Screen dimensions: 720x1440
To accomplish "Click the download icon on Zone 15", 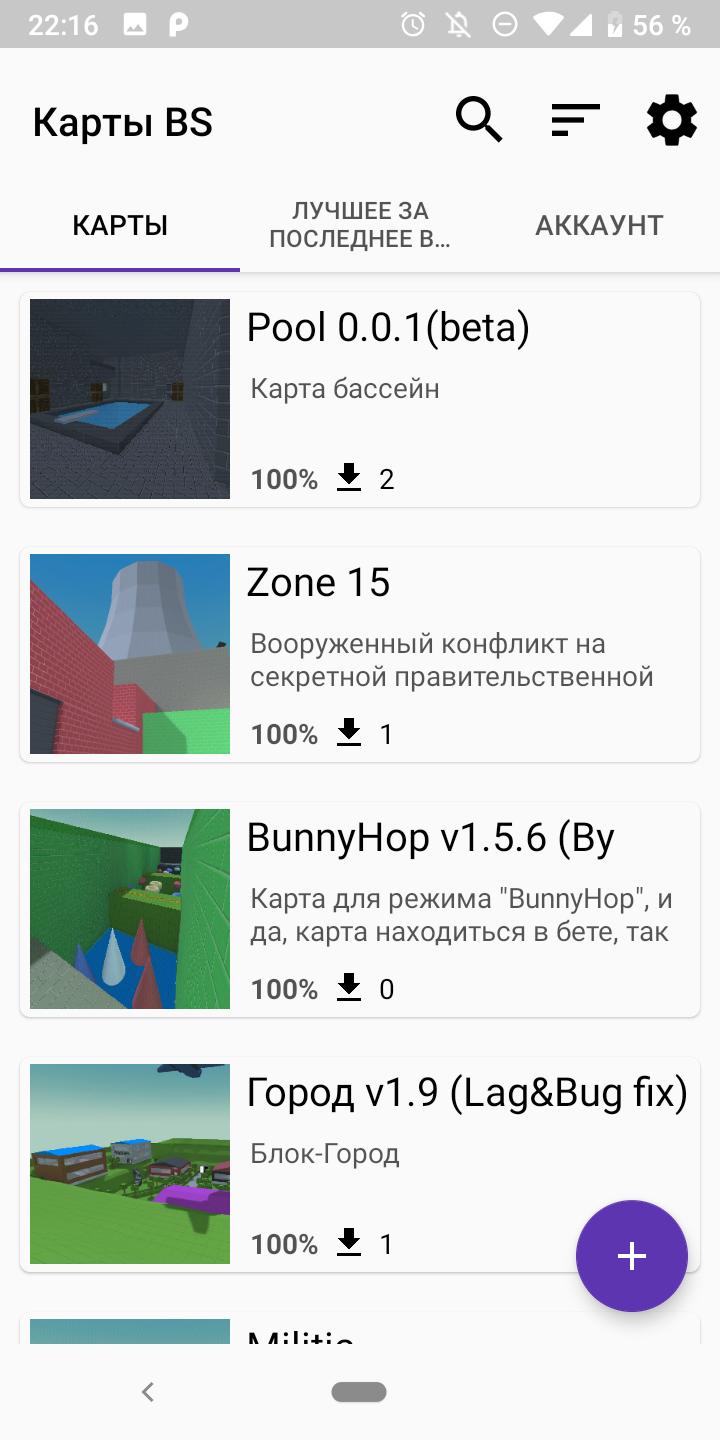I will tap(349, 733).
